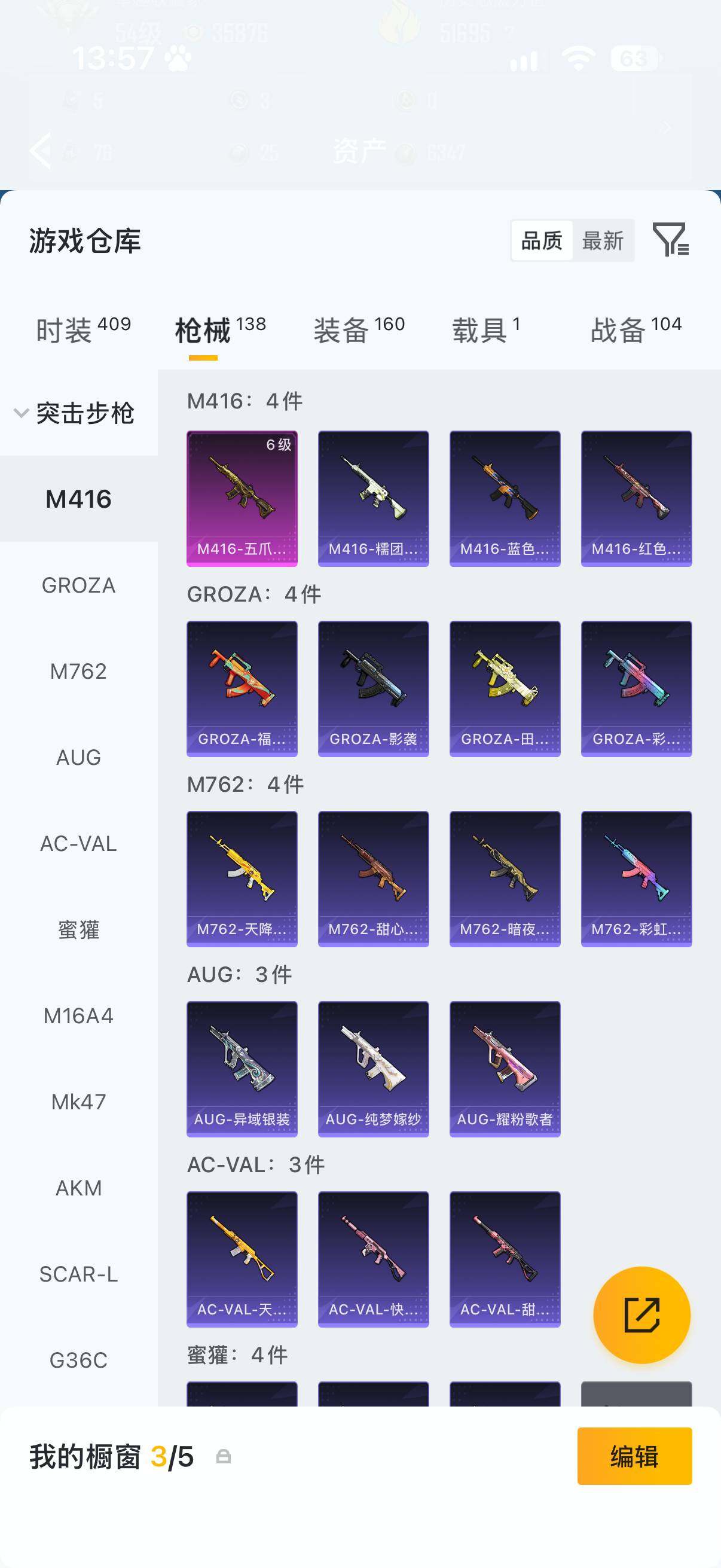Viewport: 721px width, 1568px height.
Task: Tap the yellow share floating button
Action: pyautogui.click(x=641, y=1315)
